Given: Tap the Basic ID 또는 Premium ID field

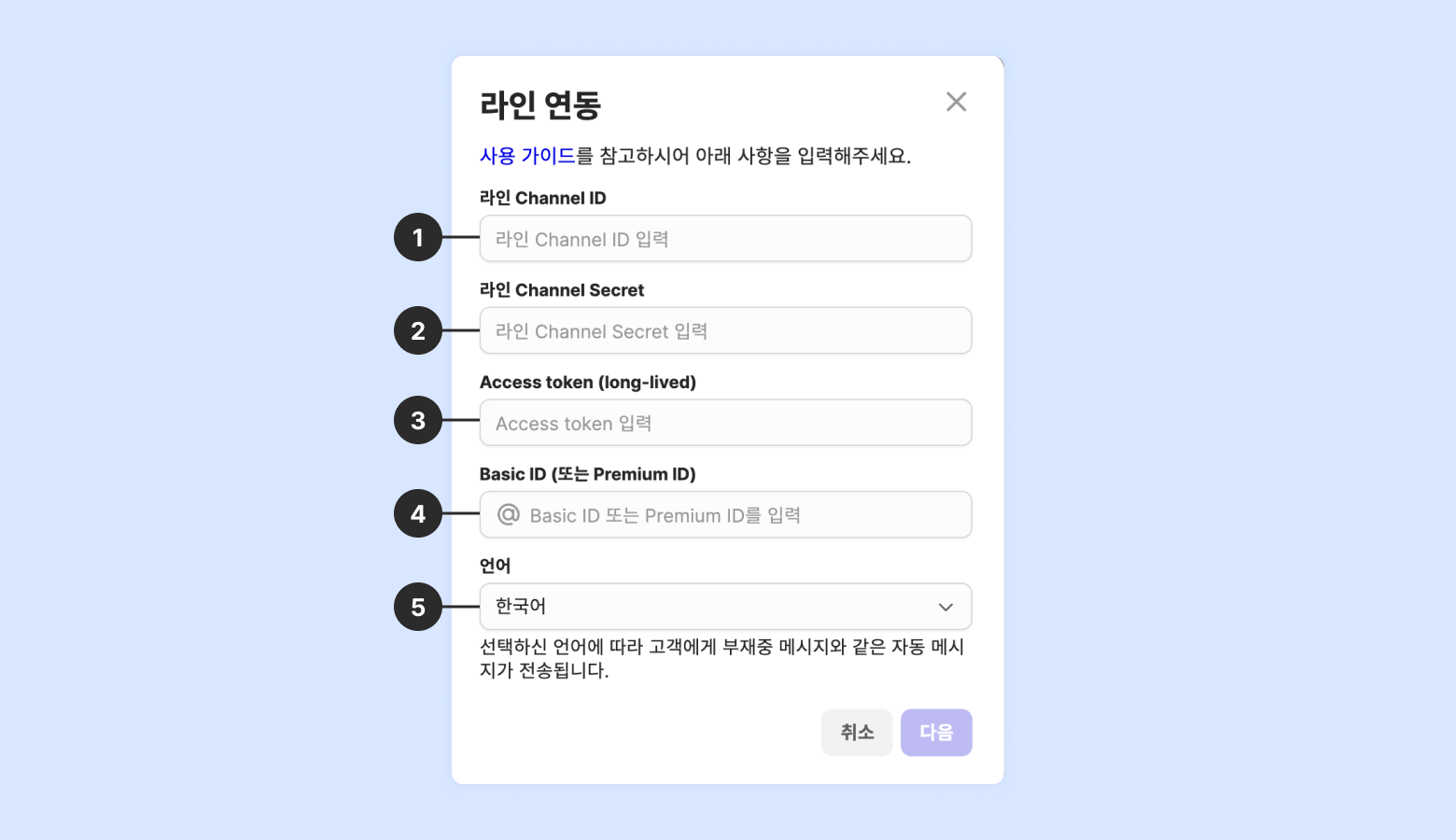Looking at the screenshot, I should (737, 515).
